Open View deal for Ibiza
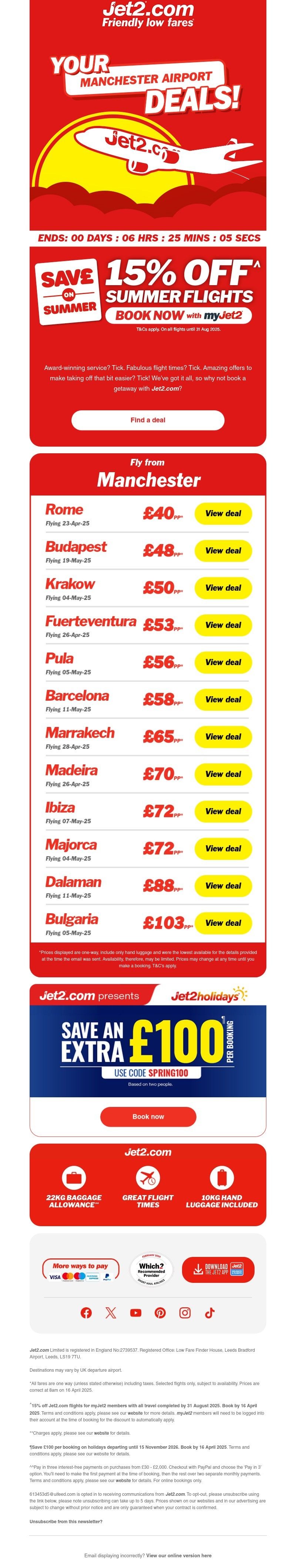 pos(222,811)
